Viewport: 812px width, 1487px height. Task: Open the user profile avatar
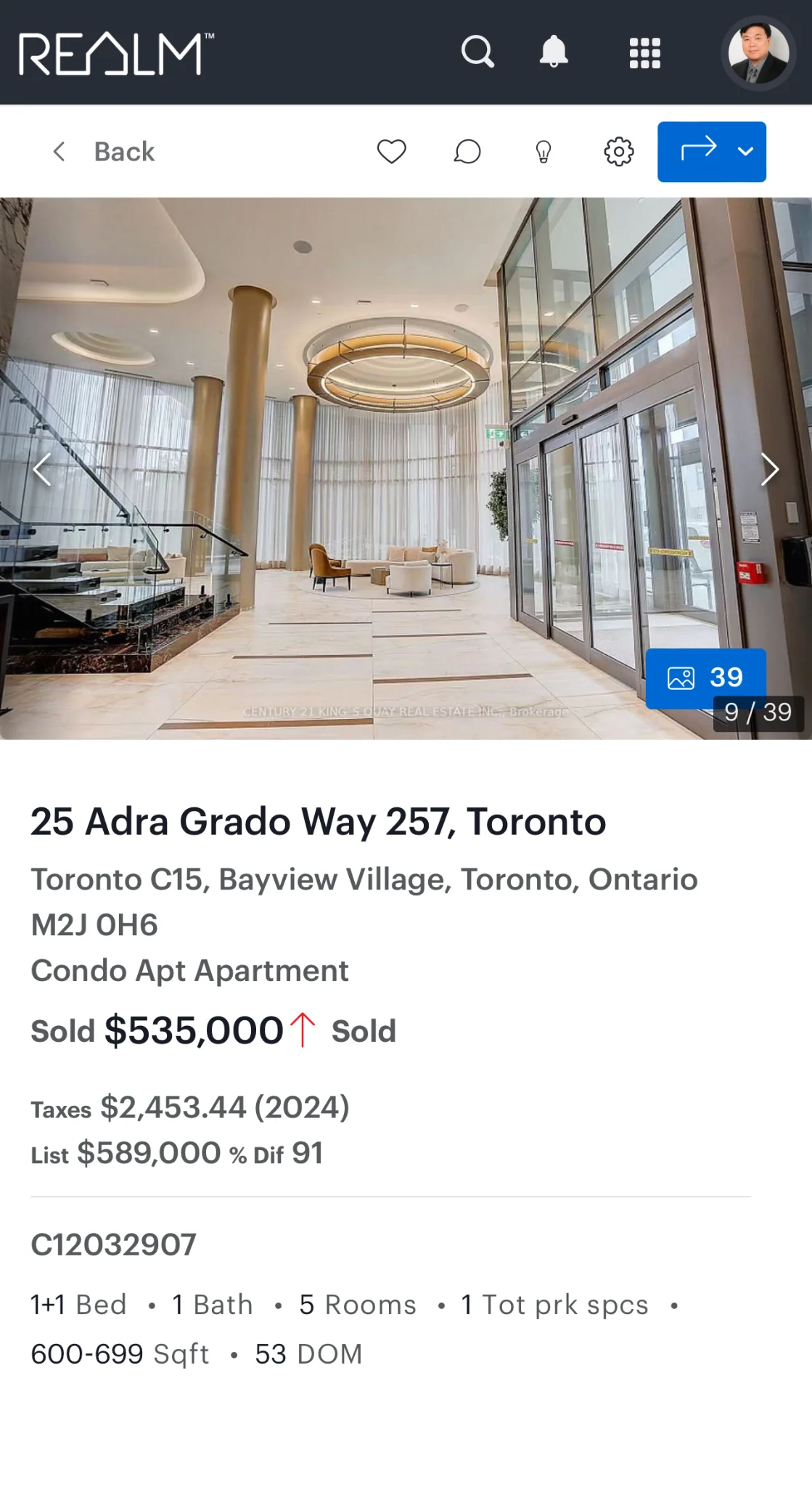tap(758, 53)
